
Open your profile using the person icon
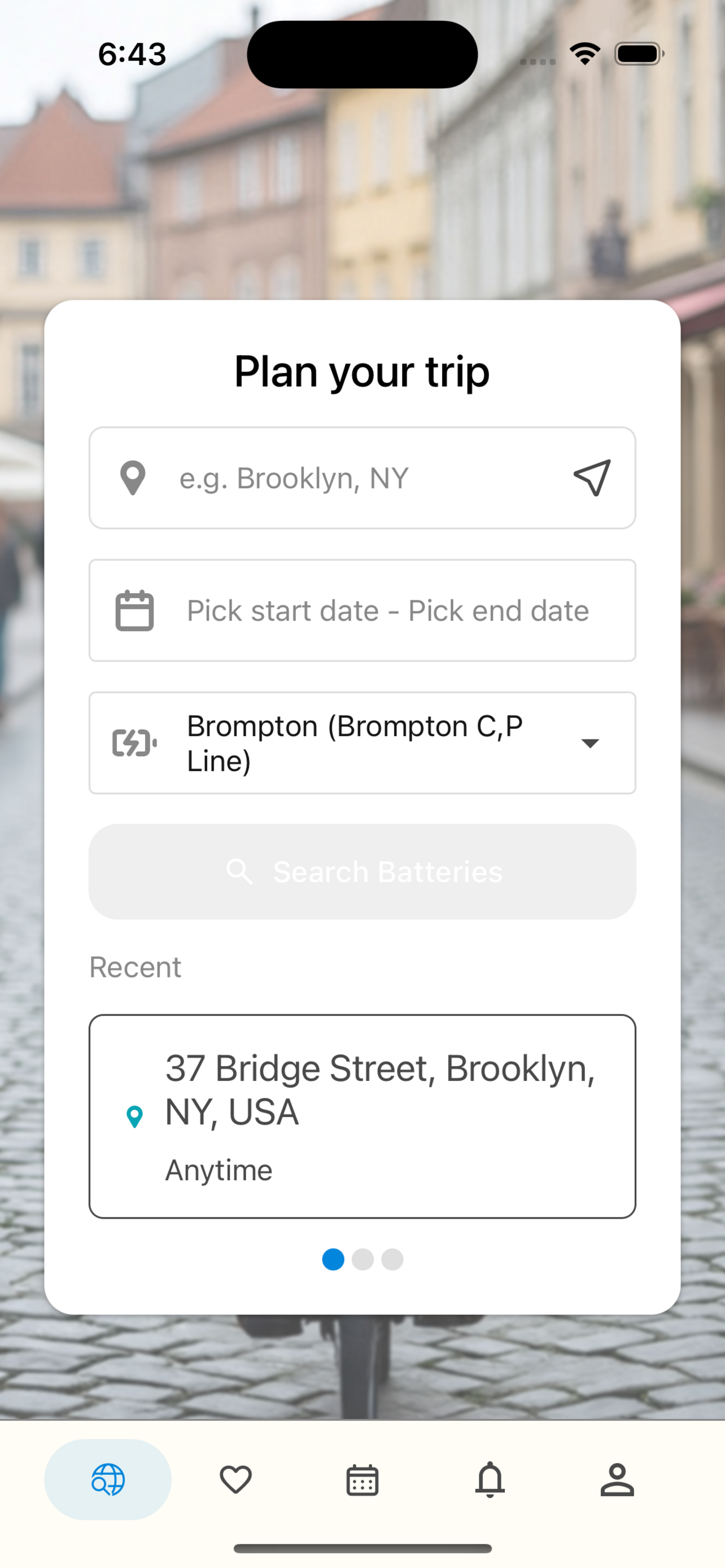[617, 1481]
